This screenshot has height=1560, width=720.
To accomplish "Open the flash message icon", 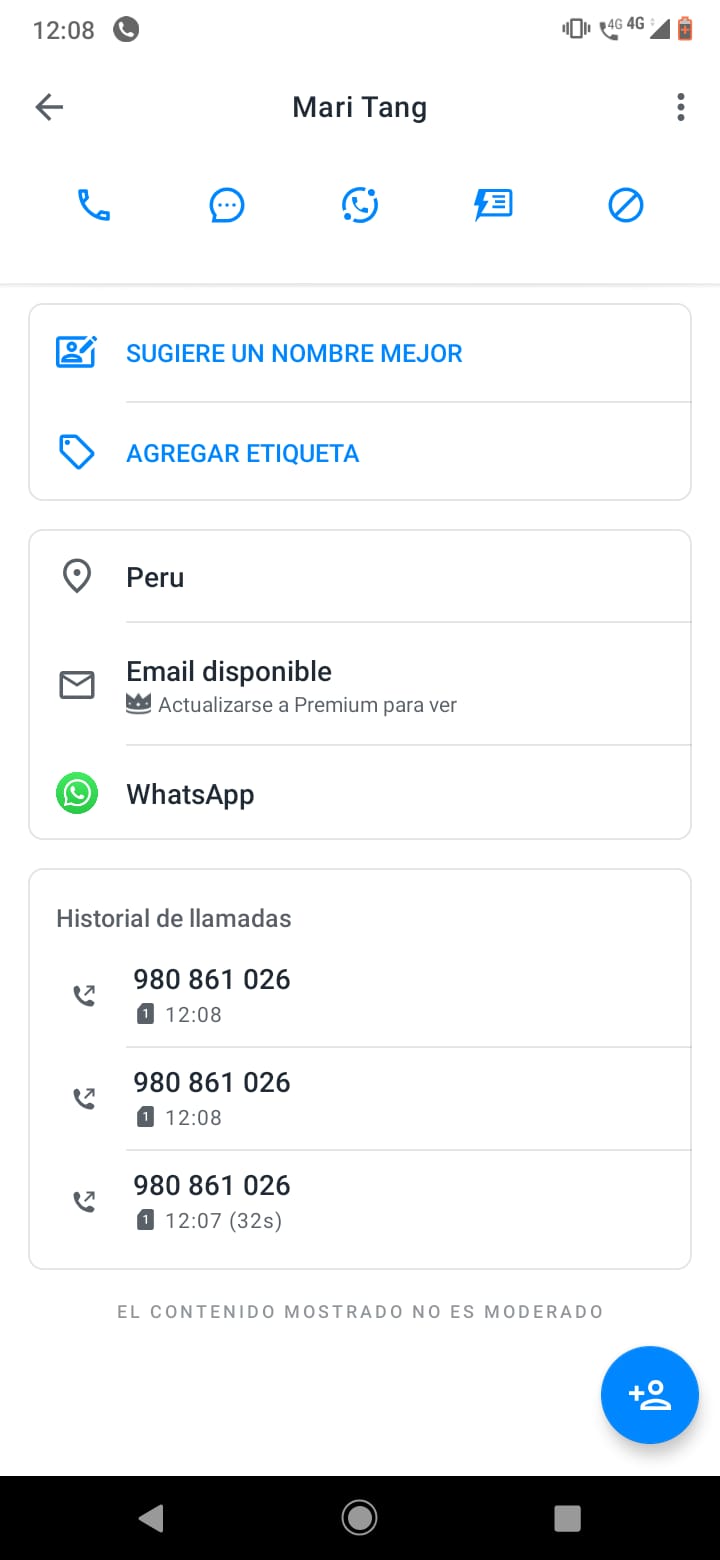I will tap(493, 206).
